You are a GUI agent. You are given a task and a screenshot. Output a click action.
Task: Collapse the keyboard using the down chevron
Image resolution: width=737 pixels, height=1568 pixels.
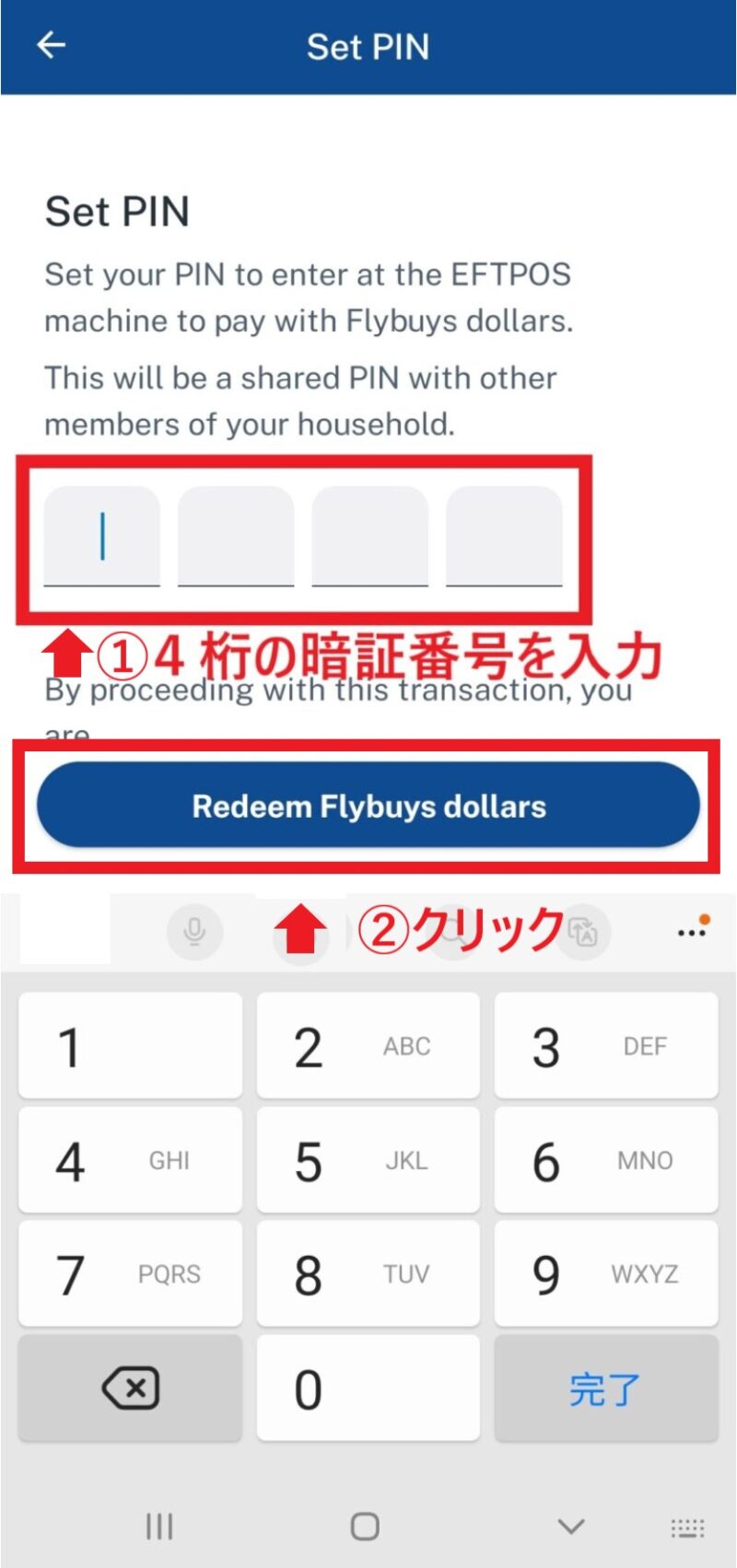[571, 1526]
